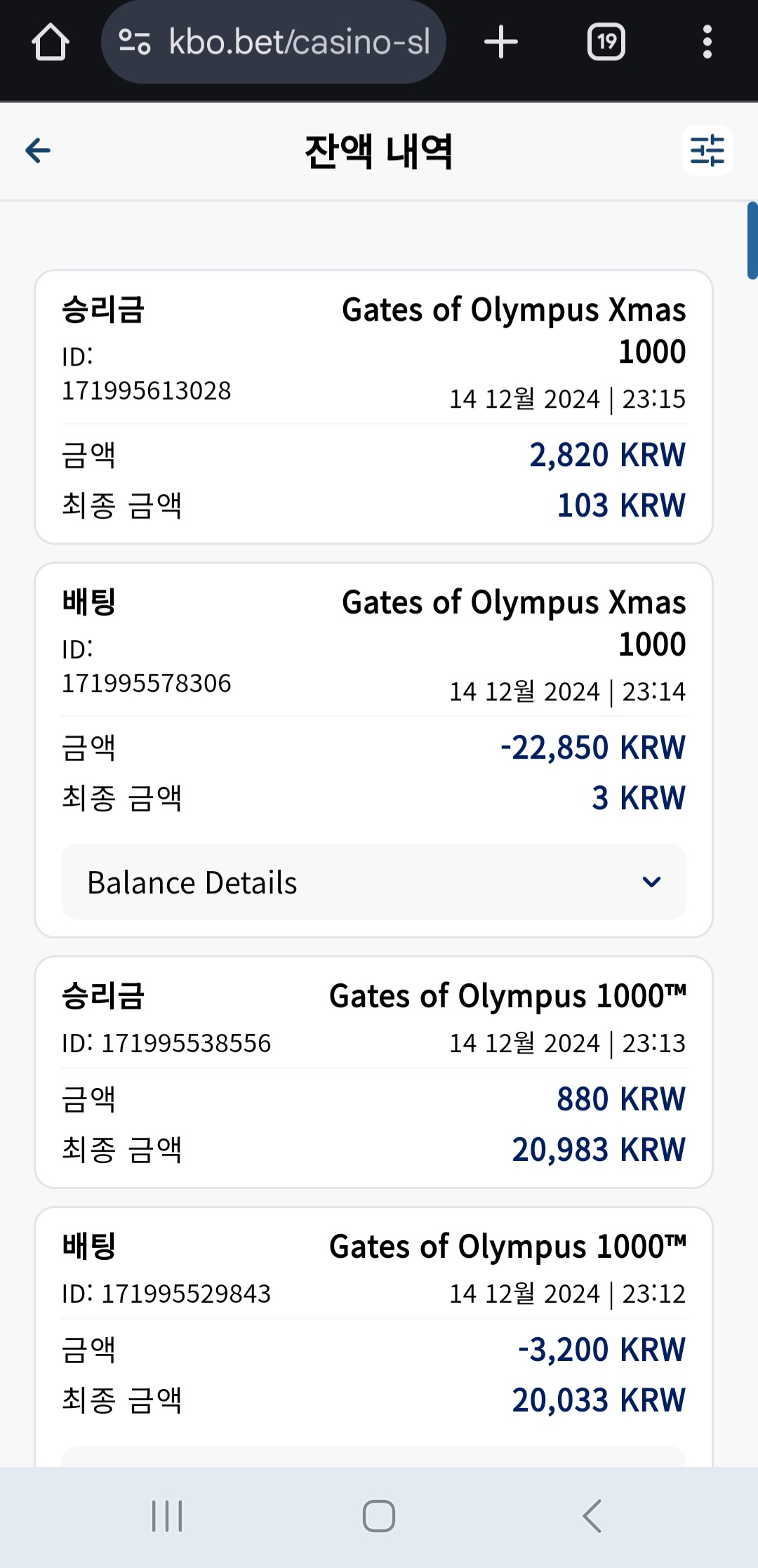Open browser home page
Screen dimensions: 758x1568
pos(51,42)
